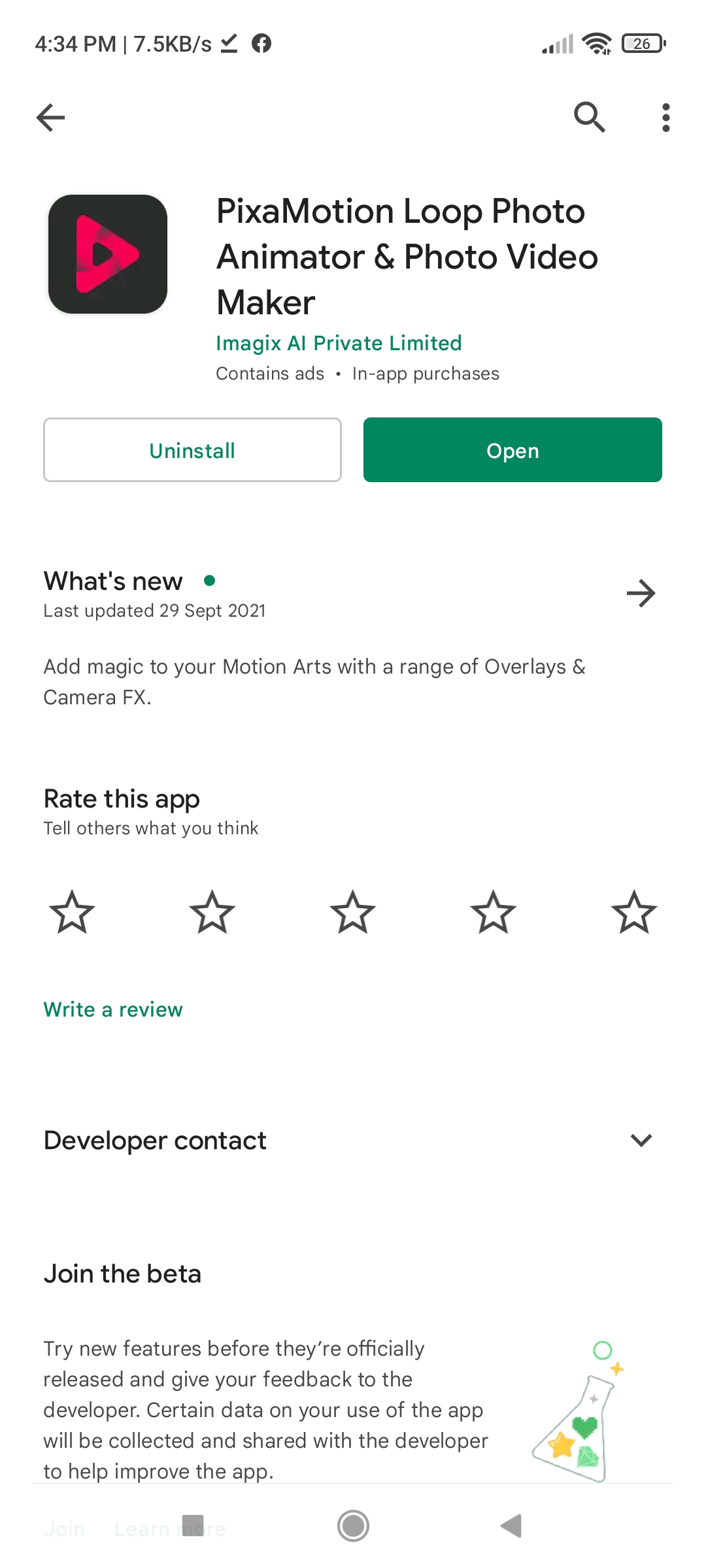The height and width of the screenshot is (1568, 706).
Task: Rate the app two stars
Action: (x=212, y=912)
